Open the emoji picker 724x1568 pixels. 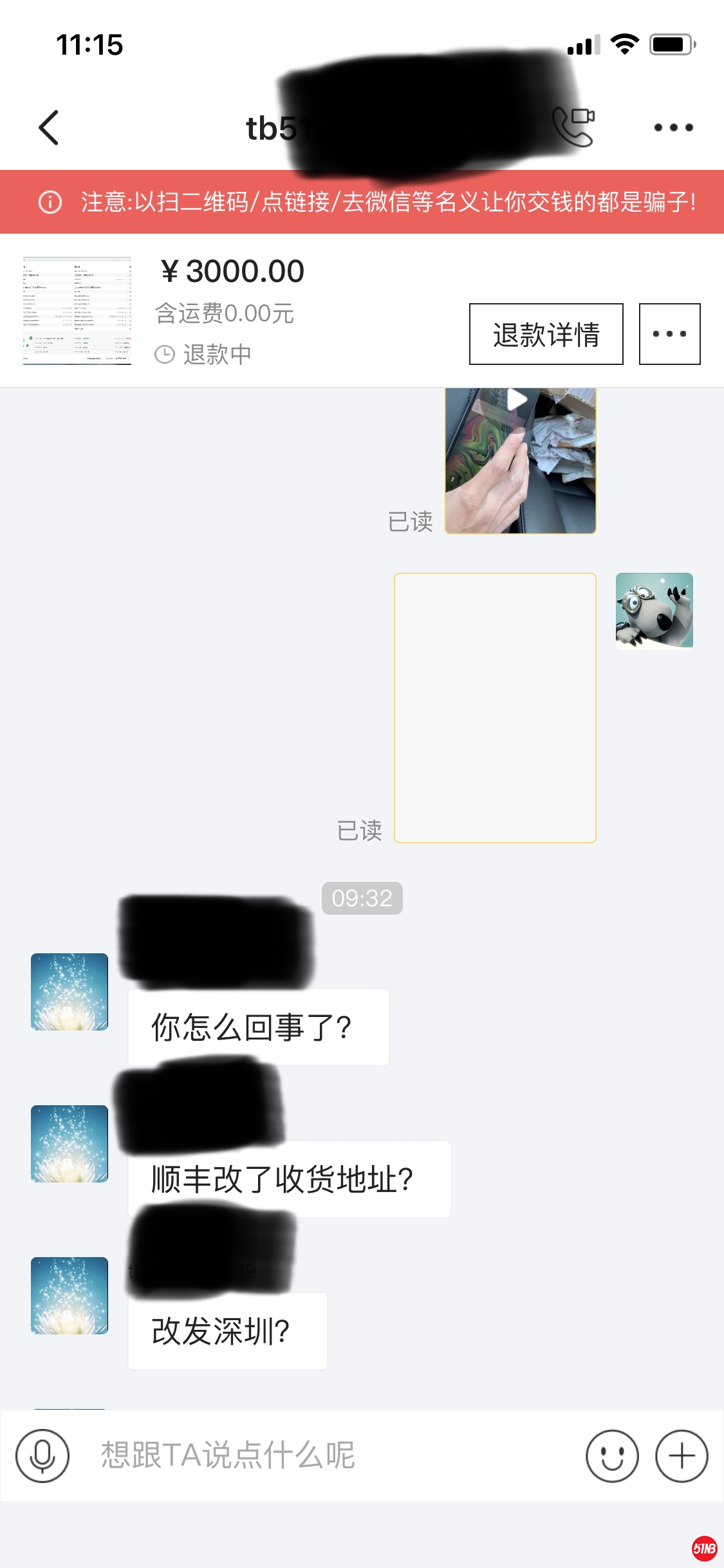click(x=612, y=1456)
